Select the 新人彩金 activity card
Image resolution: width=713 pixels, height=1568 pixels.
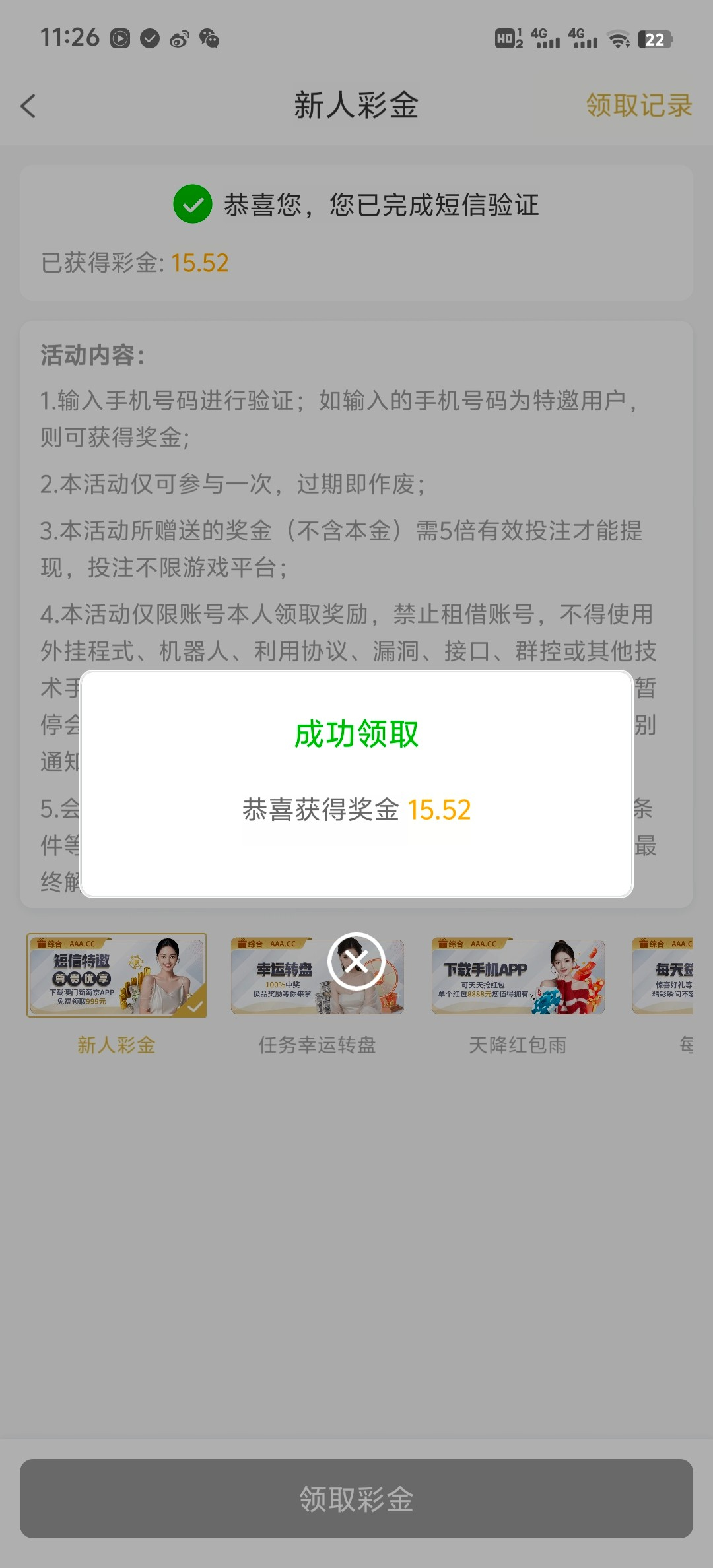tap(116, 975)
